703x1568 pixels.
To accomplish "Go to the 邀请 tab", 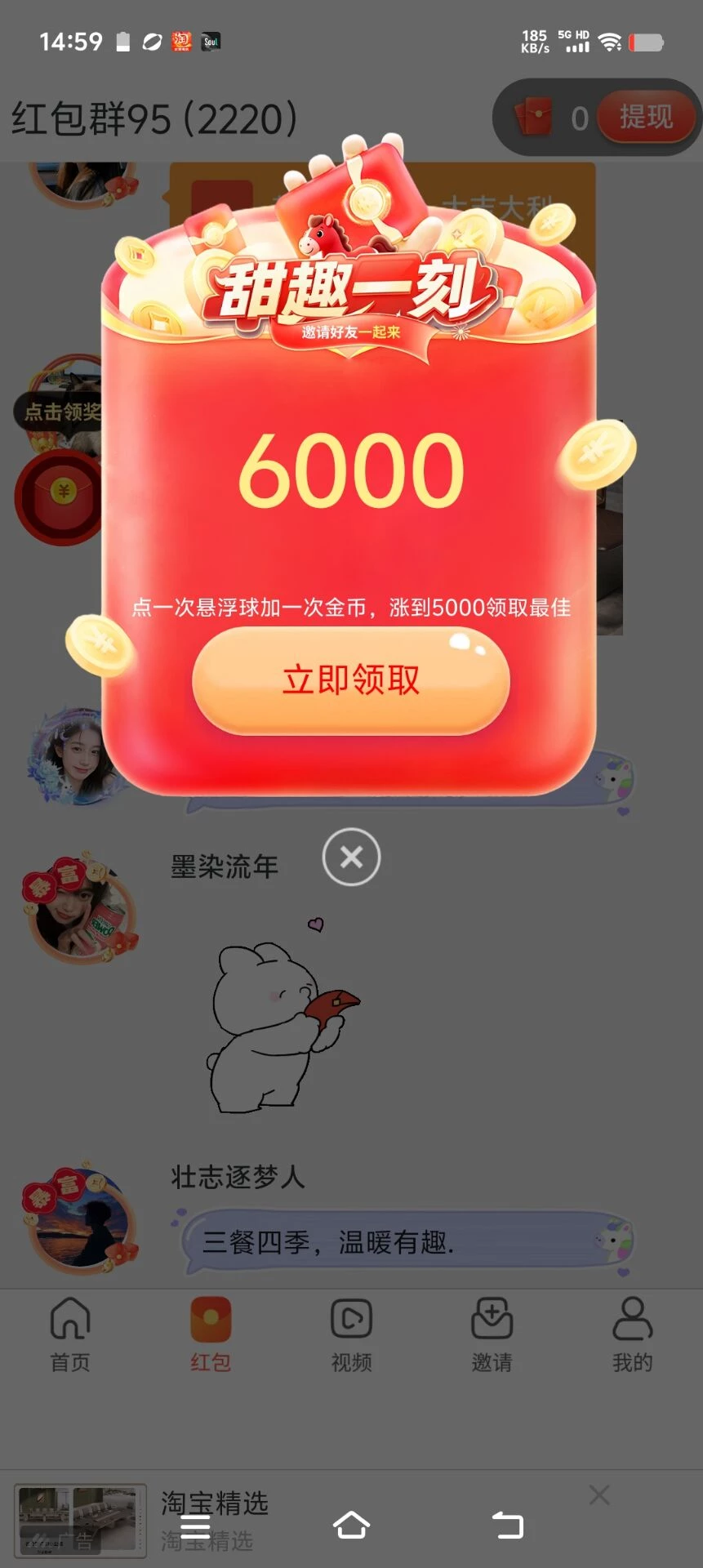I will (x=492, y=1335).
